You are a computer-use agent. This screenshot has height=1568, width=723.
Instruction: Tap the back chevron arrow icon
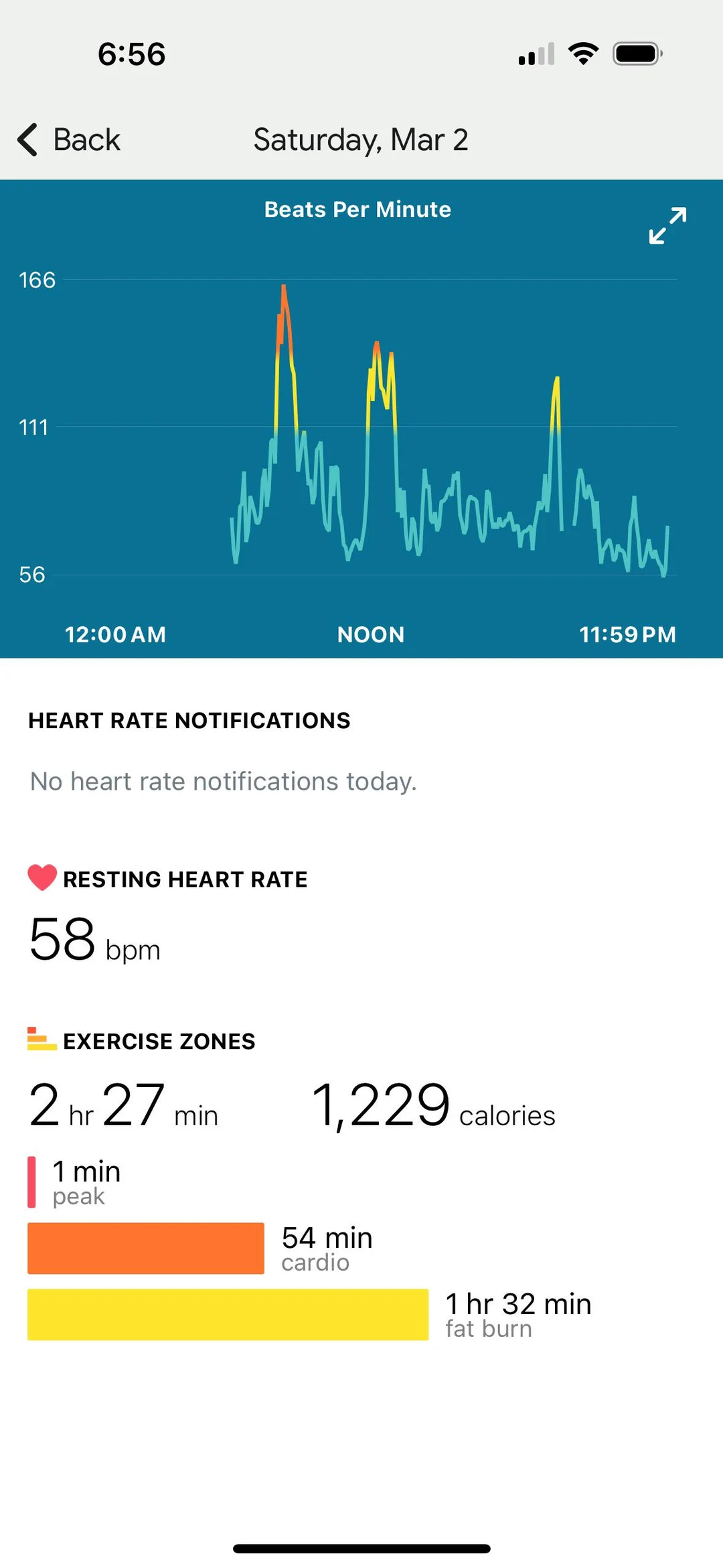pyautogui.click(x=26, y=139)
